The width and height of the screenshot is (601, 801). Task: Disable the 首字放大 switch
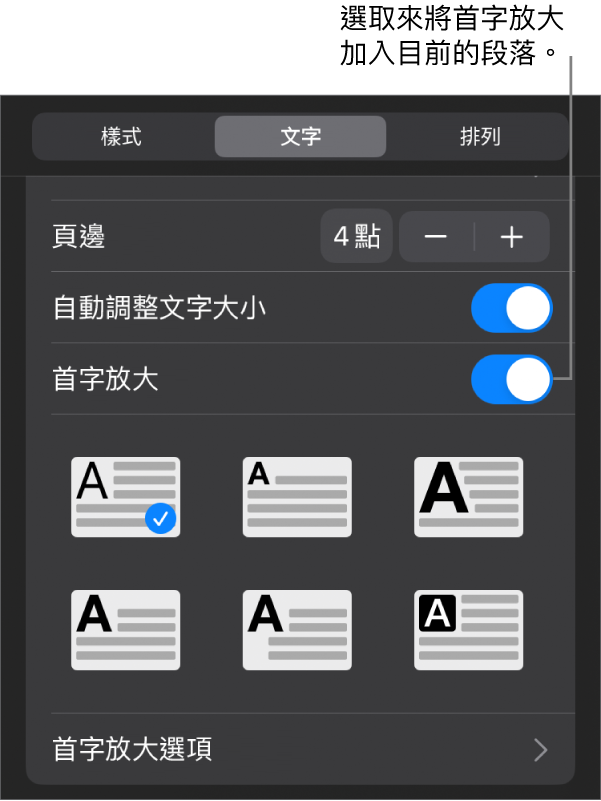click(511, 379)
